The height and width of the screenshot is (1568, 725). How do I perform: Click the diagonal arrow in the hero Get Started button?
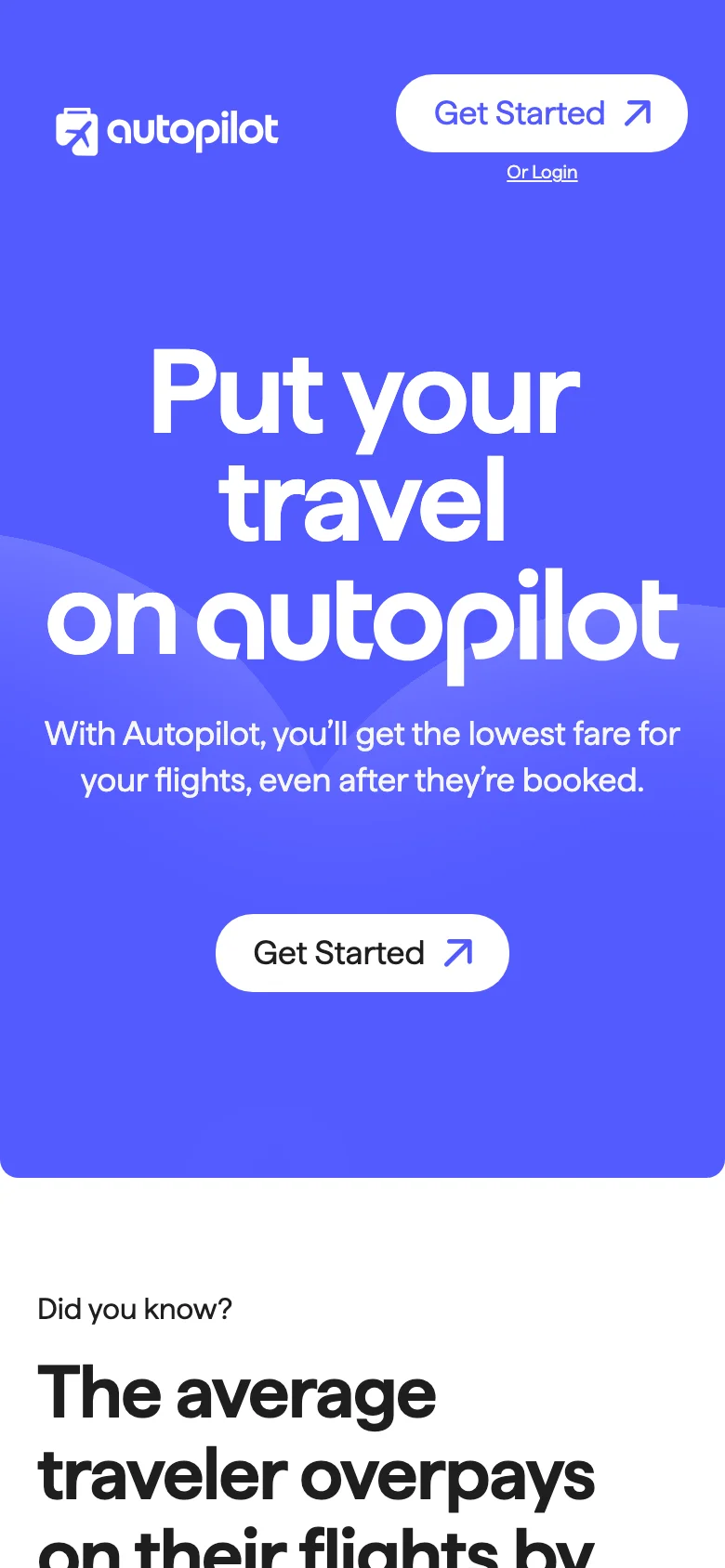tap(456, 952)
